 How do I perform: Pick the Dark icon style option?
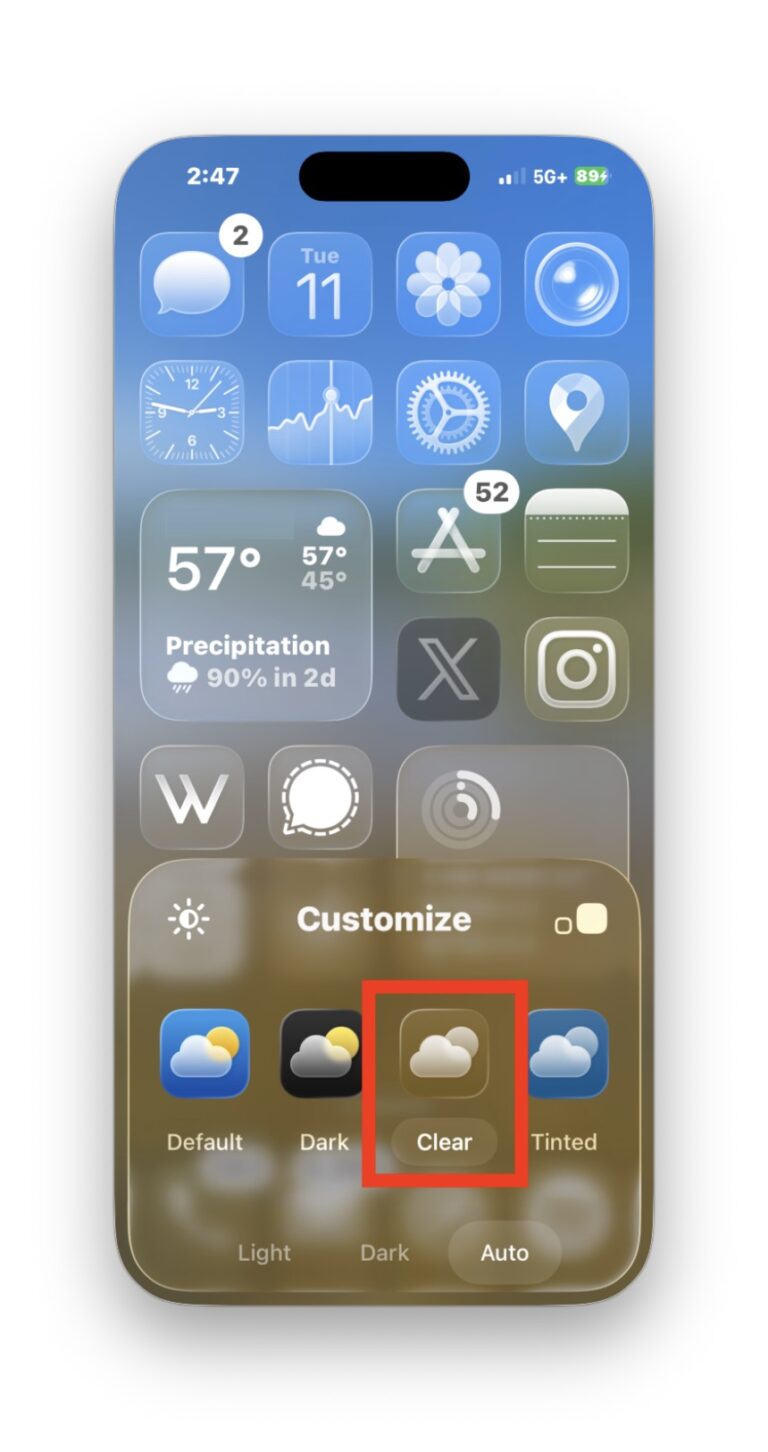(324, 1054)
